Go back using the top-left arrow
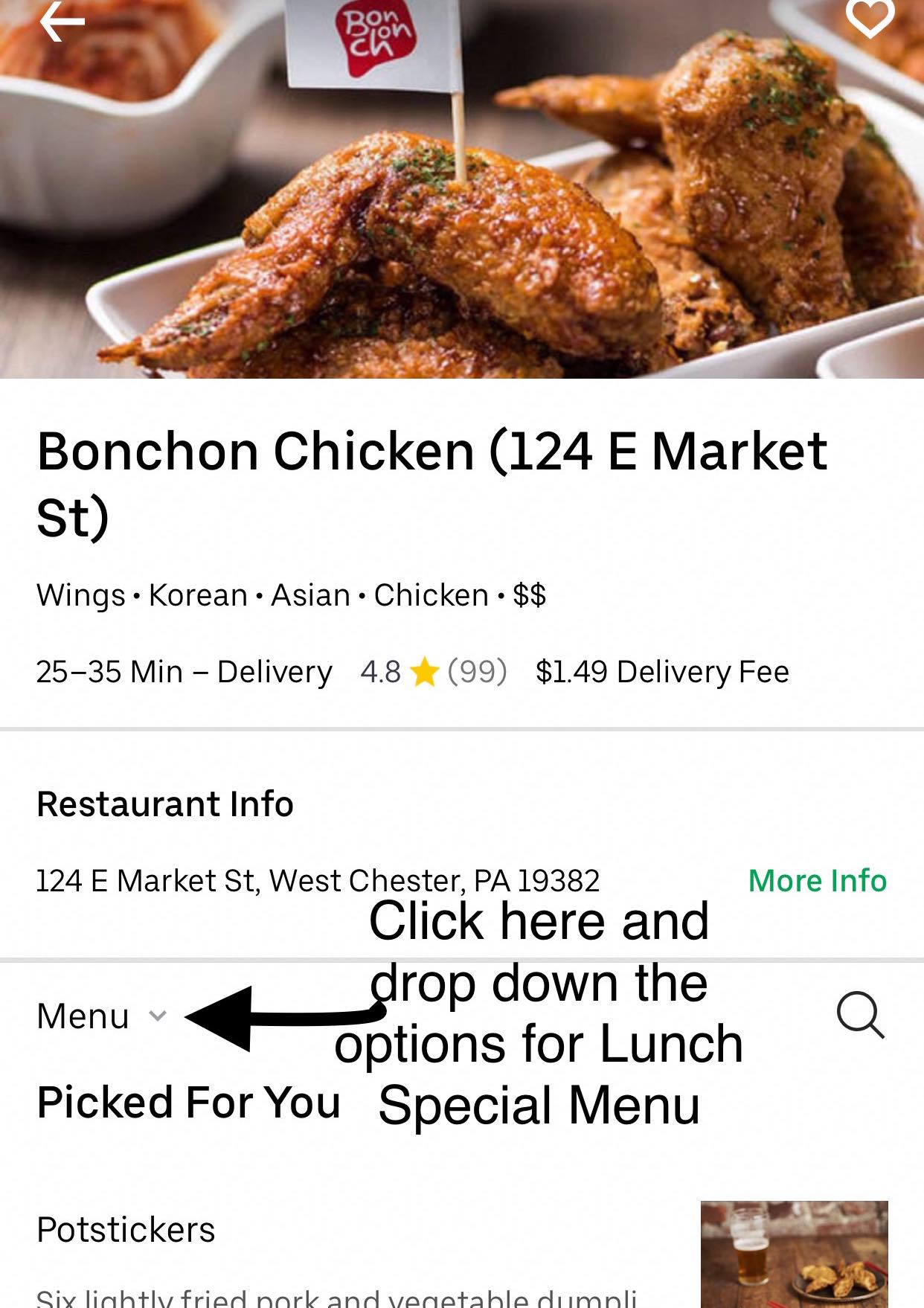The image size is (924, 1308). 62,22
